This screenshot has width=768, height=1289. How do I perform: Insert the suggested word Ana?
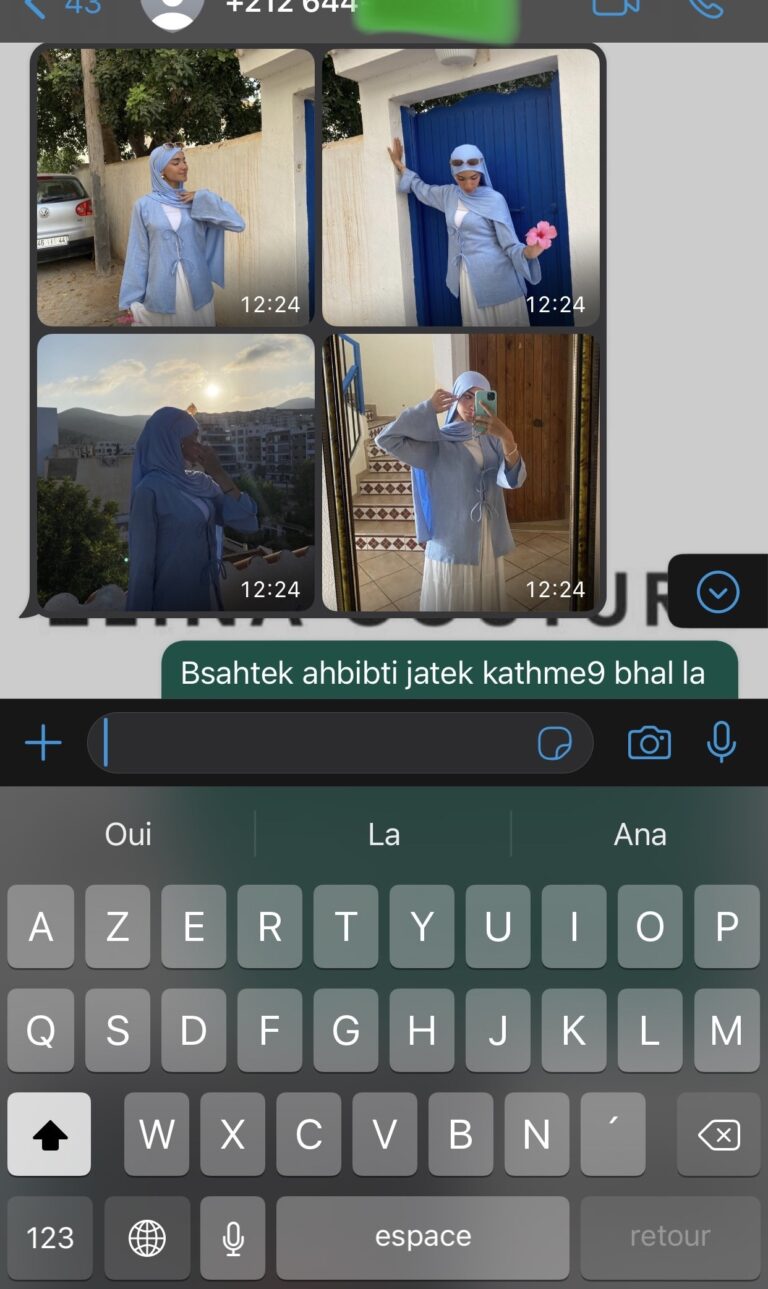click(x=640, y=834)
